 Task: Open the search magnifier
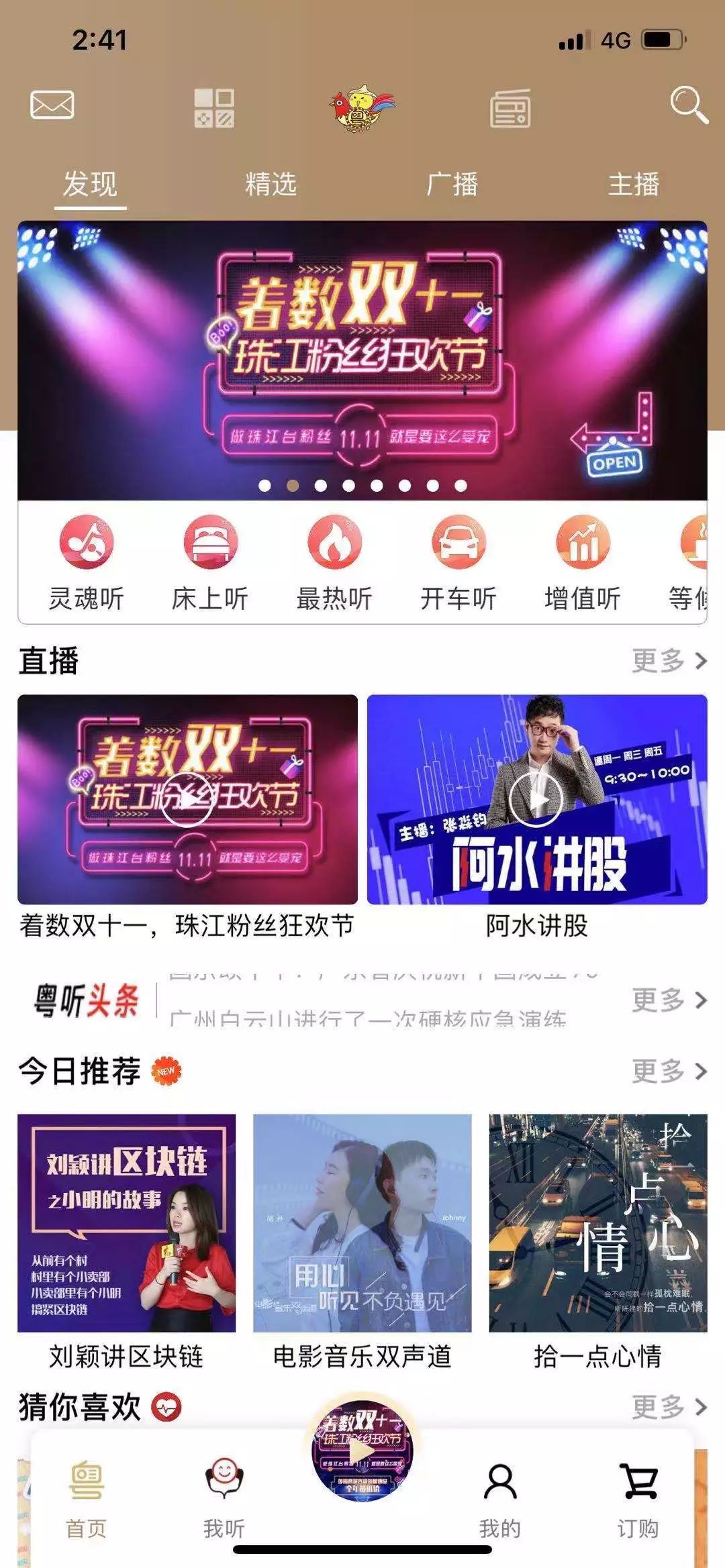tap(688, 105)
